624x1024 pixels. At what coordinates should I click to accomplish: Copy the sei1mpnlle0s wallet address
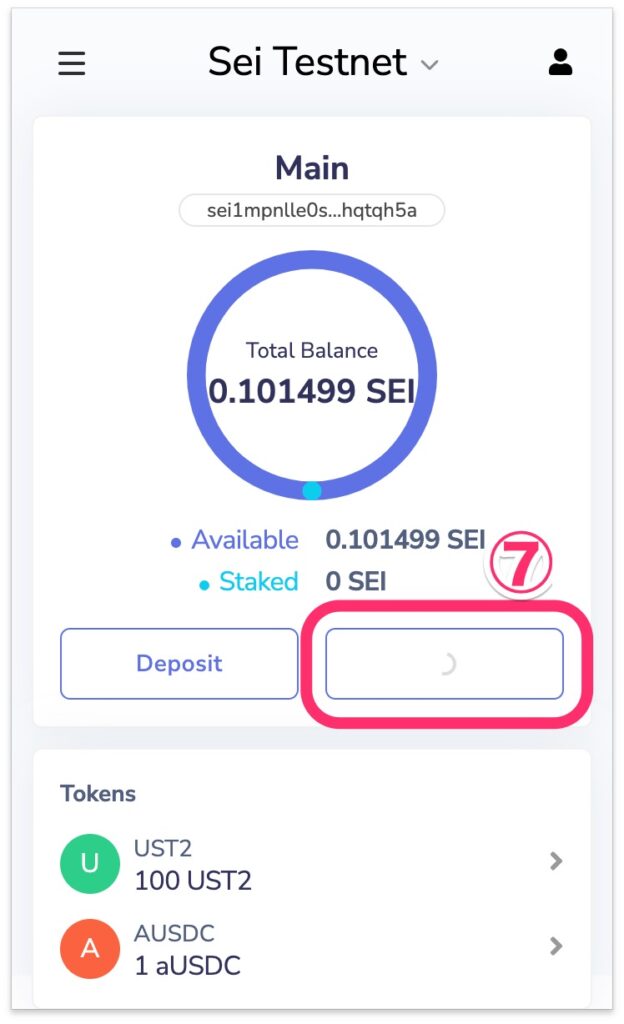tap(311, 211)
